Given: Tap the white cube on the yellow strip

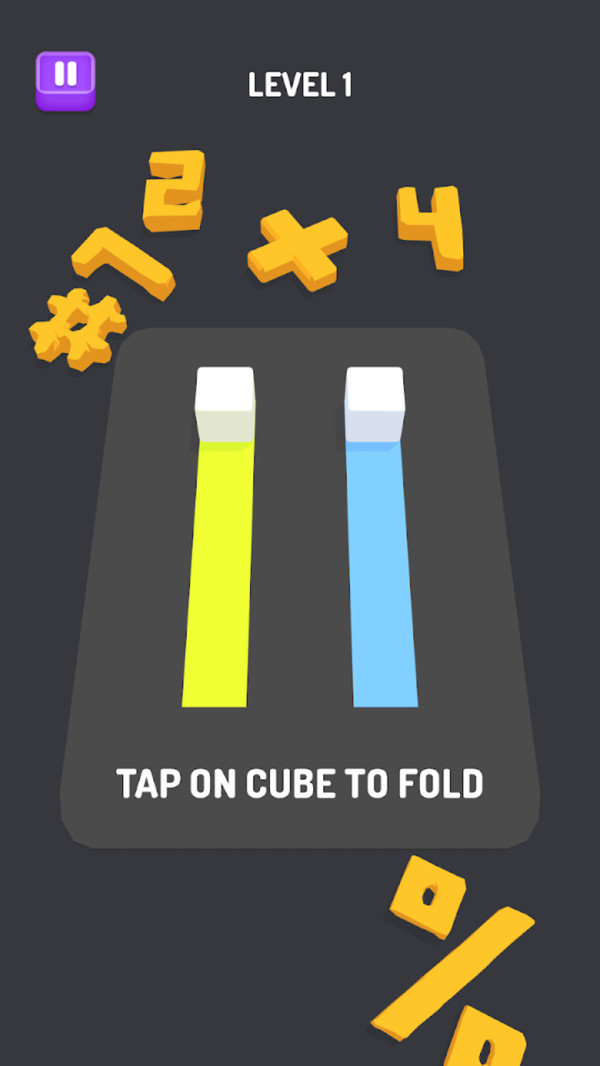Looking at the screenshot, I should tap(225, 402).
